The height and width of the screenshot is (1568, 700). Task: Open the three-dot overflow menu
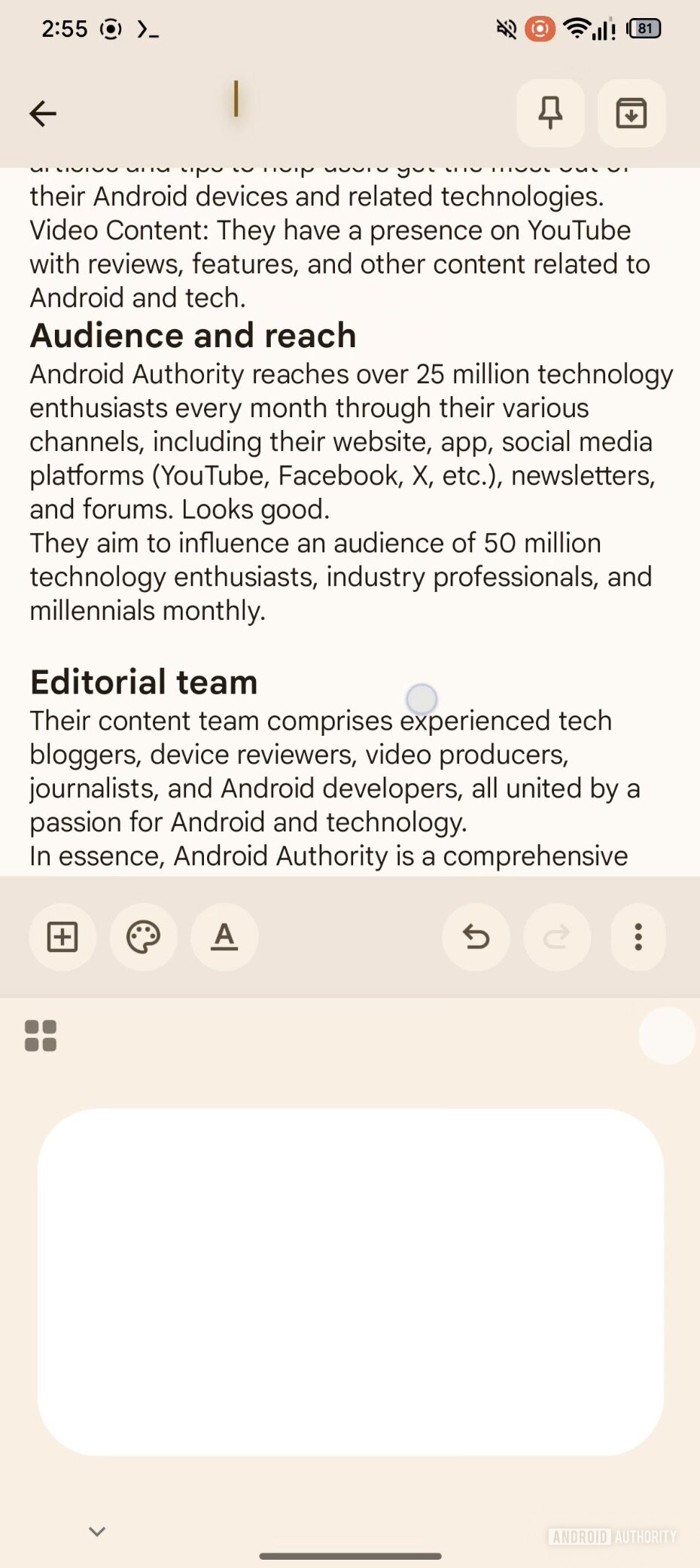point(638,937)
